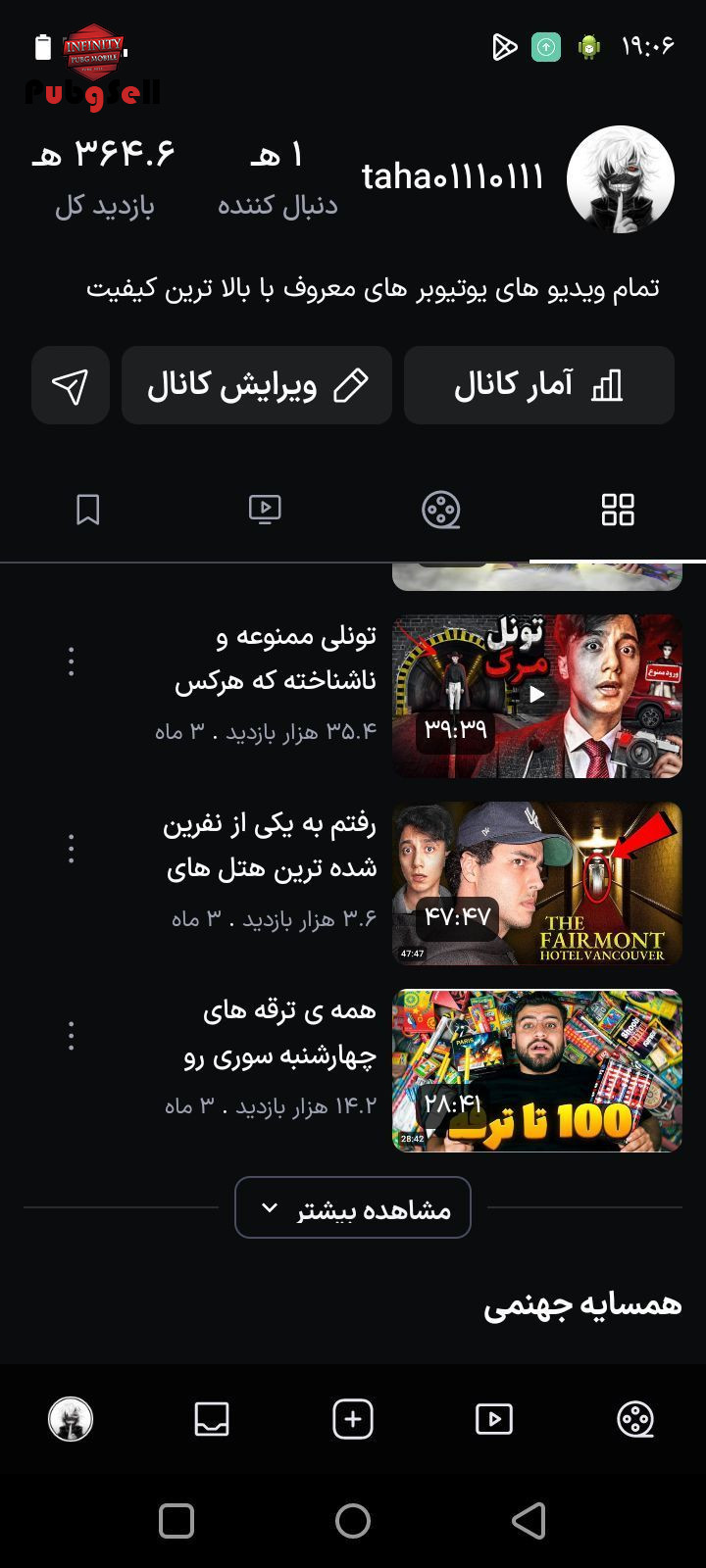The height and width of the screenshot is (1568, 706).
Task: Switch to the grid overview tab
Action: (618, 510)
